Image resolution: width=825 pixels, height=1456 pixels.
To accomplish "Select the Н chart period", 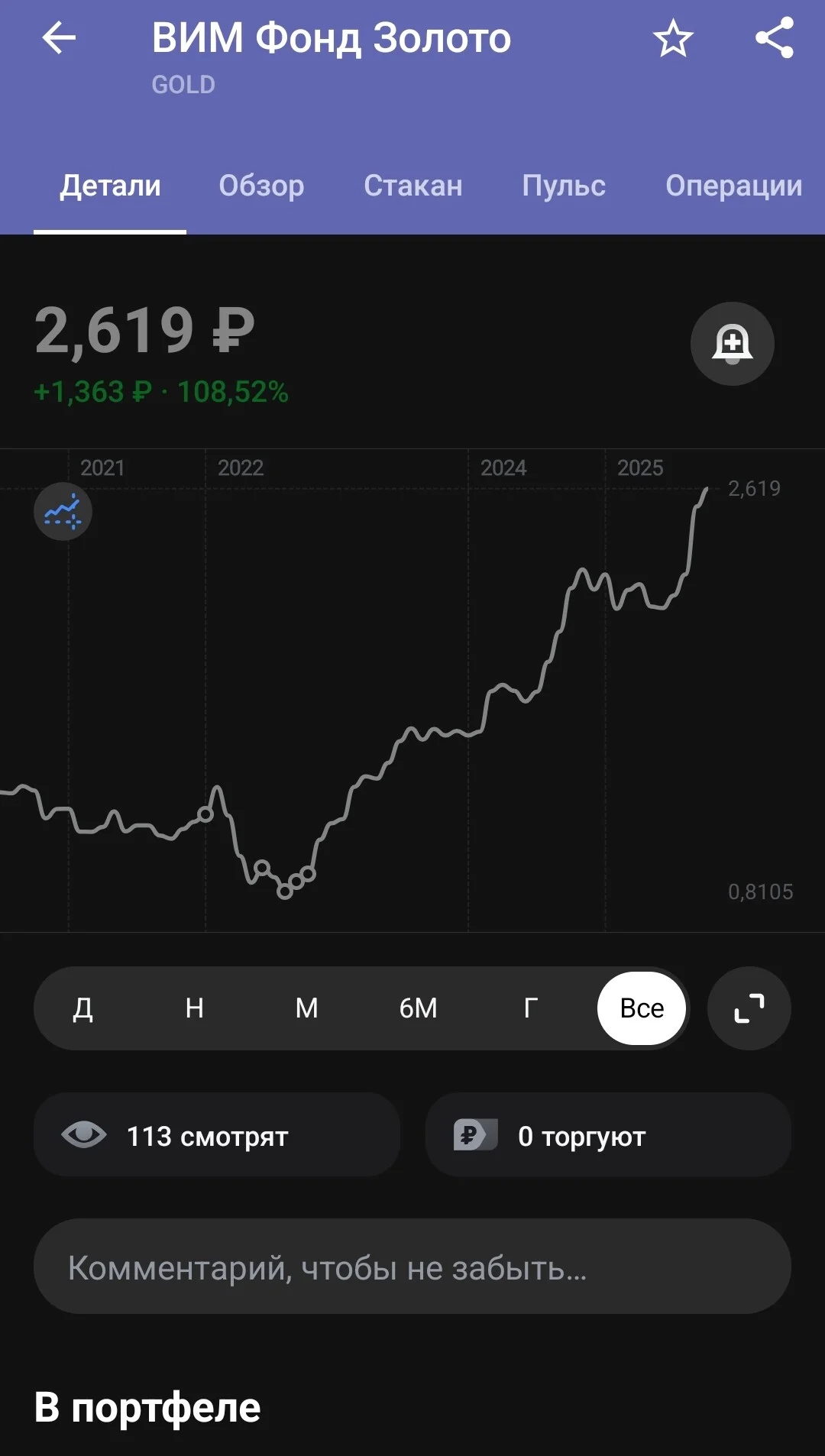I will (x=195, y=1008).
